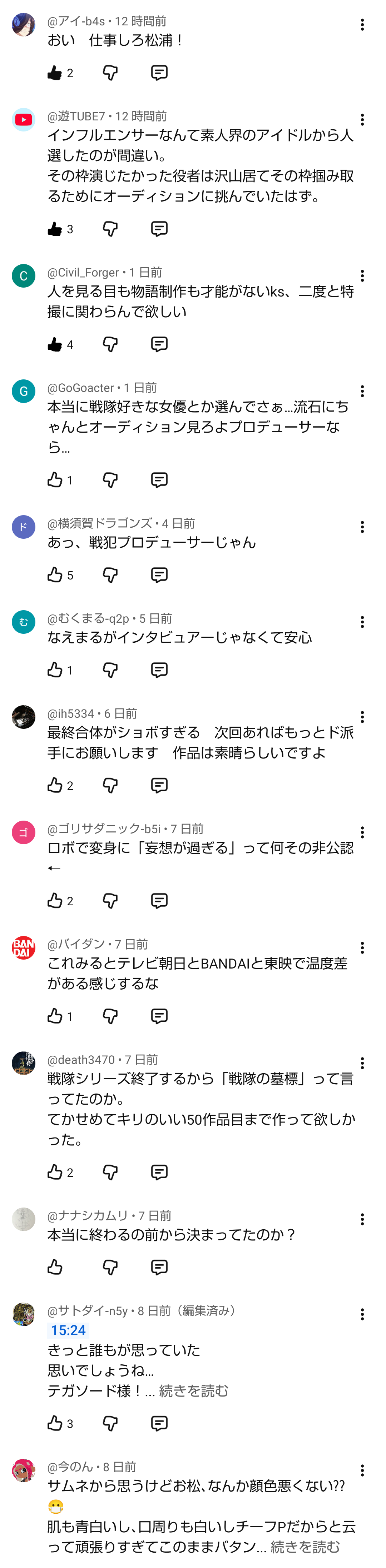Open overflow menu on @GoGoacter's comment
This screenshot has width=386, height=1568.
[362, 391]
